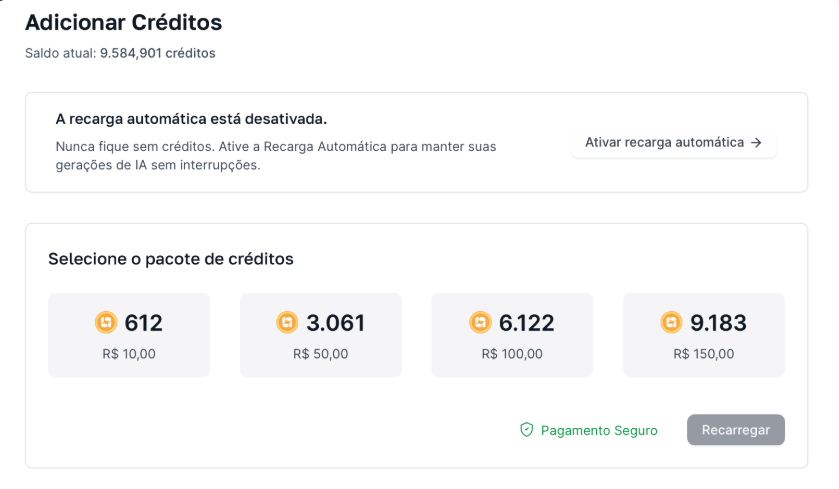The height and width of the screenshot is (489, 839).
Task: Choose the 3.061 credits package
Action: point(321,335)
